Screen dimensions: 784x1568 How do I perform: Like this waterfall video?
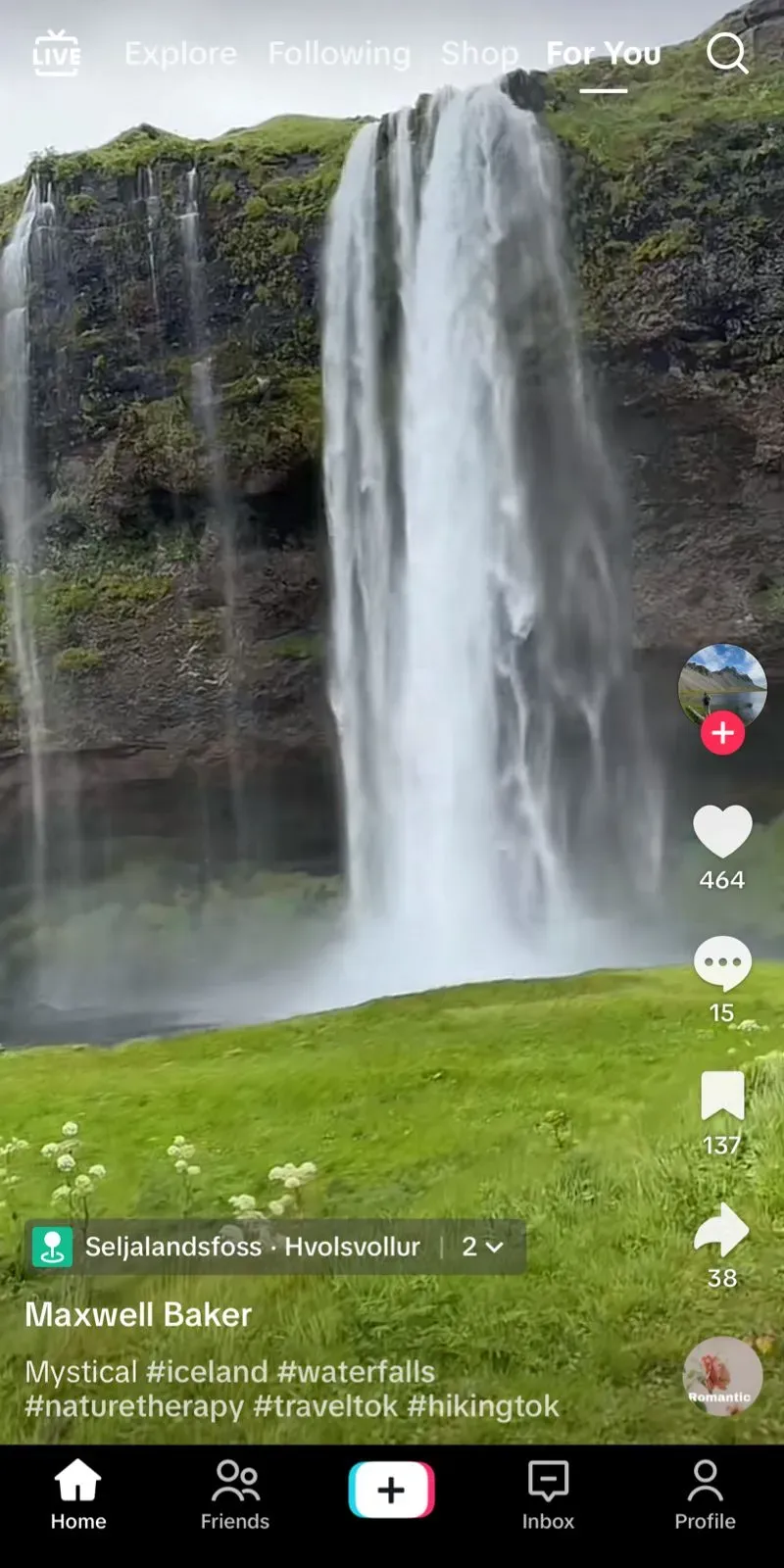(x=722, y=831)
